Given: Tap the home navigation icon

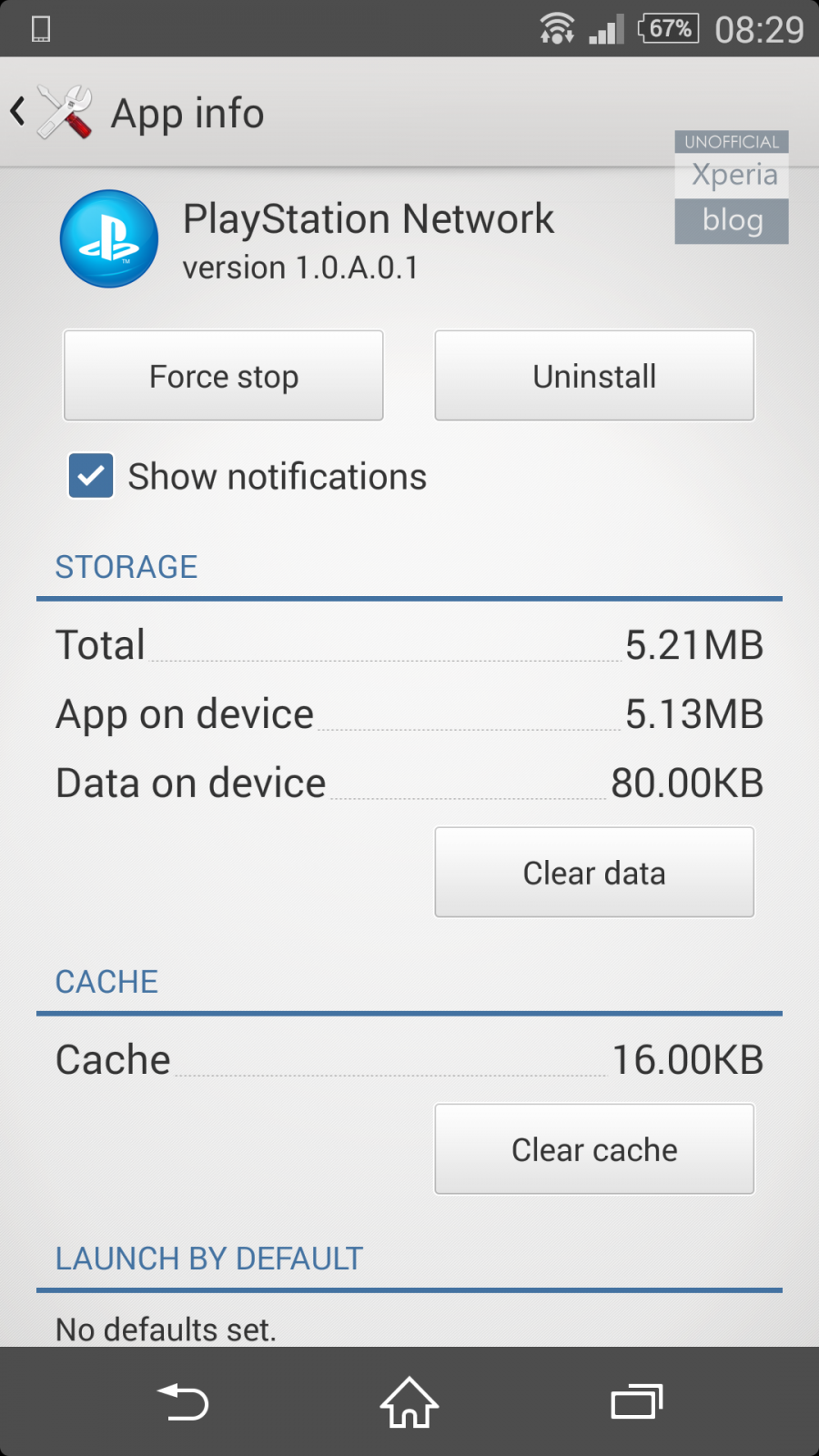Looking at the screenshot, I should pos(409,1402).
